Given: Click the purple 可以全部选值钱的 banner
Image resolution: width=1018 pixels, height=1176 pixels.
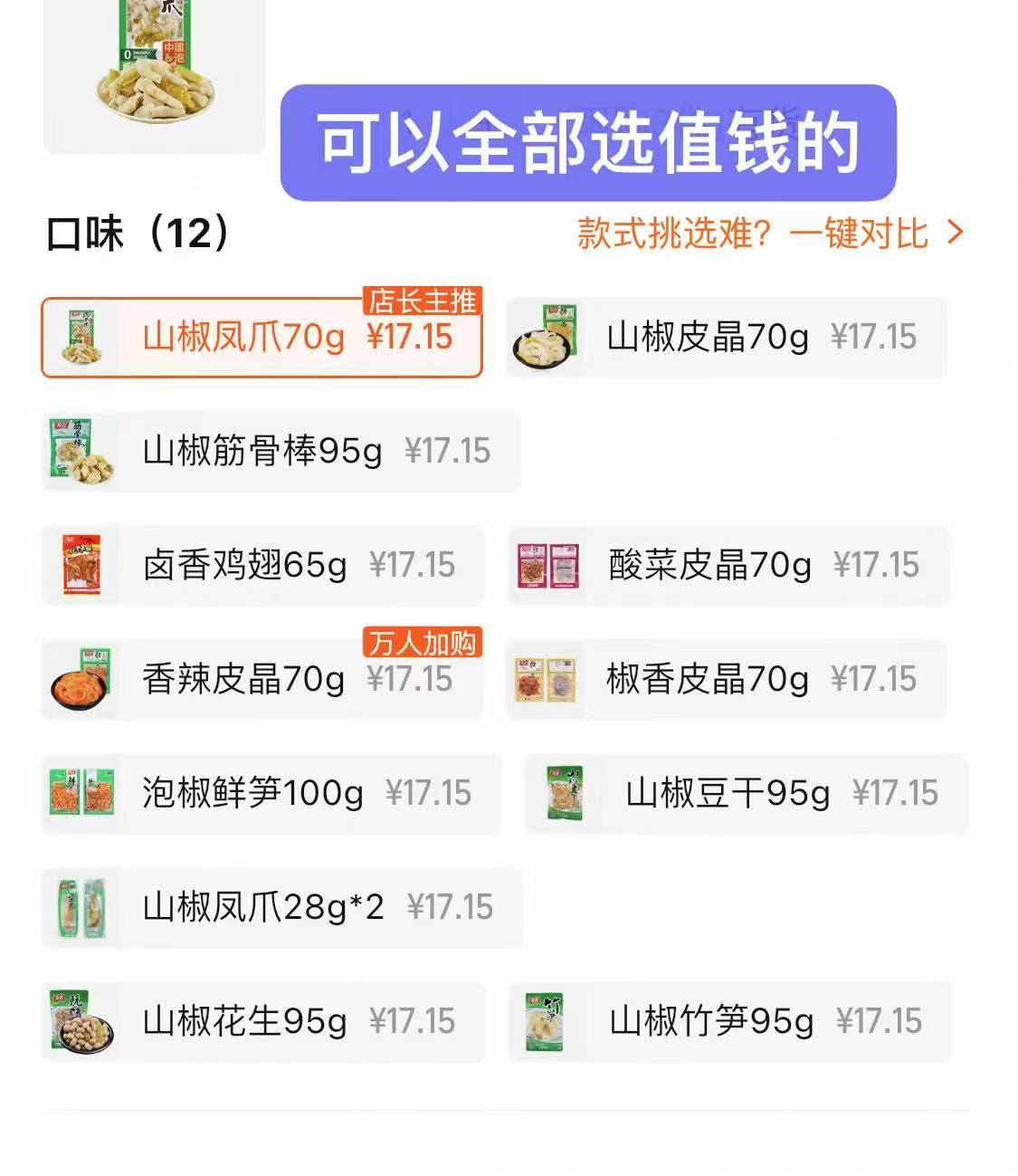Looking at the screenshot, I should tap(593, 139).
